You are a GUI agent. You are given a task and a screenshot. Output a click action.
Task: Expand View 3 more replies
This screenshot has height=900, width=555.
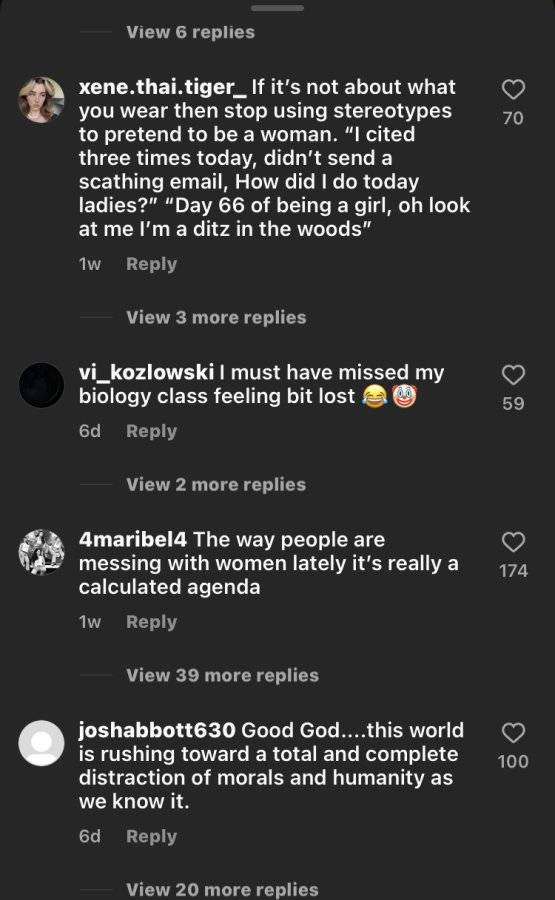216,317
